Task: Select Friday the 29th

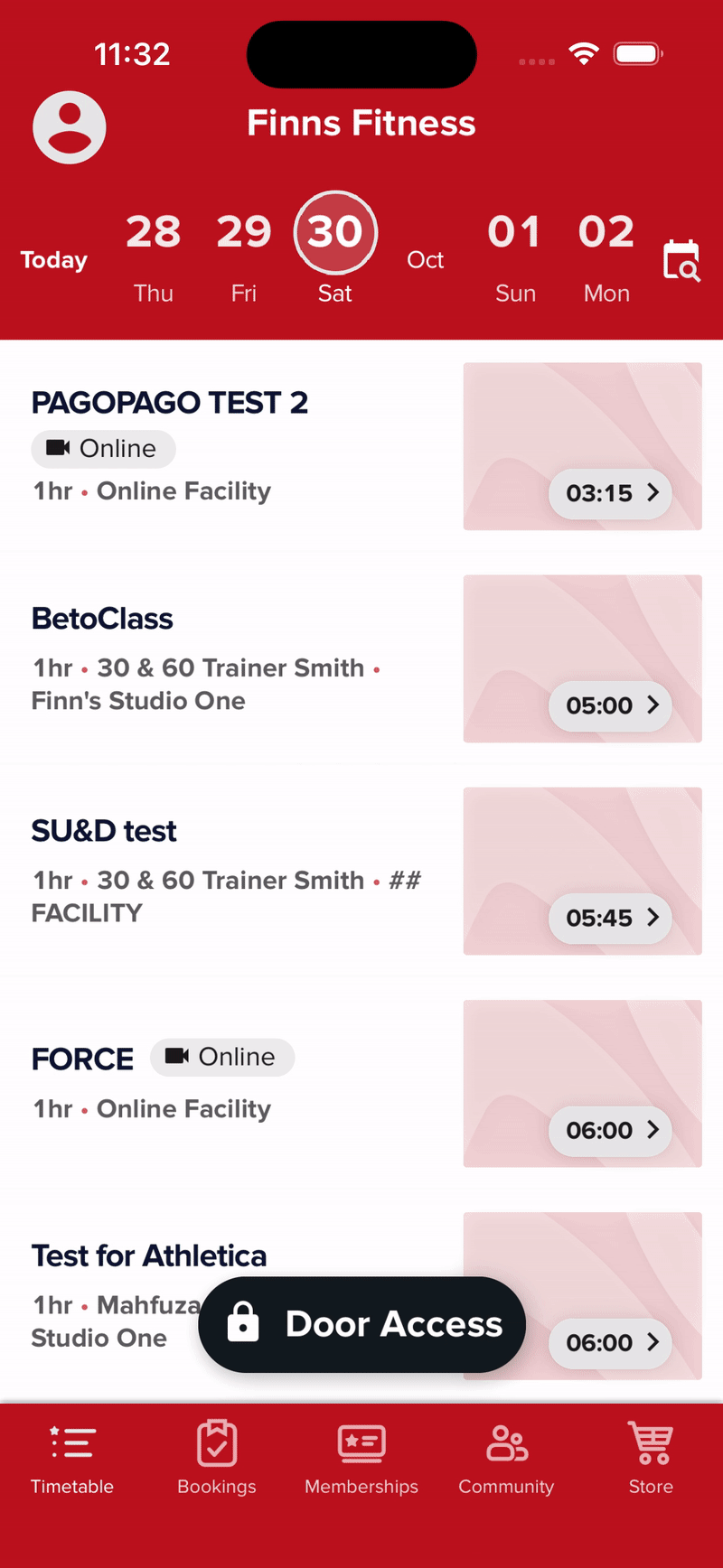Action: pyautogui.click(x=244, y=257)
